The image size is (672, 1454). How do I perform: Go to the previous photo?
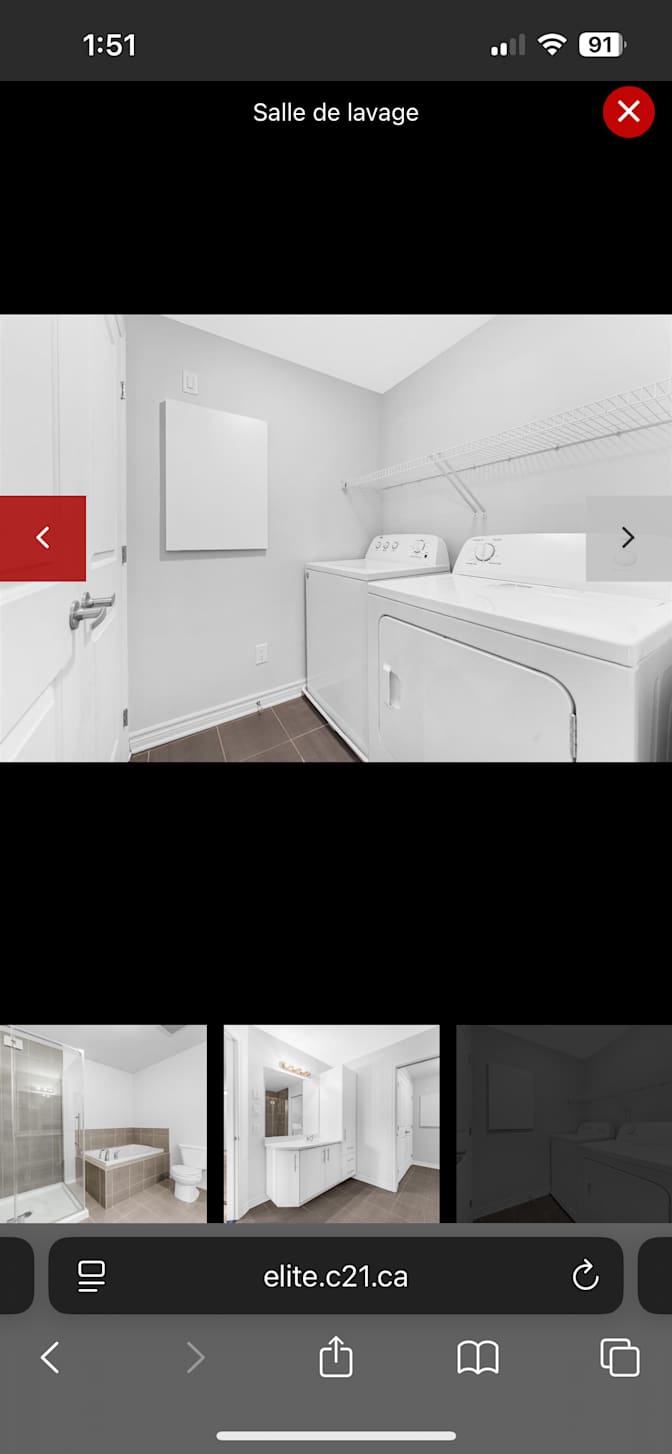(x=43, y=538)
